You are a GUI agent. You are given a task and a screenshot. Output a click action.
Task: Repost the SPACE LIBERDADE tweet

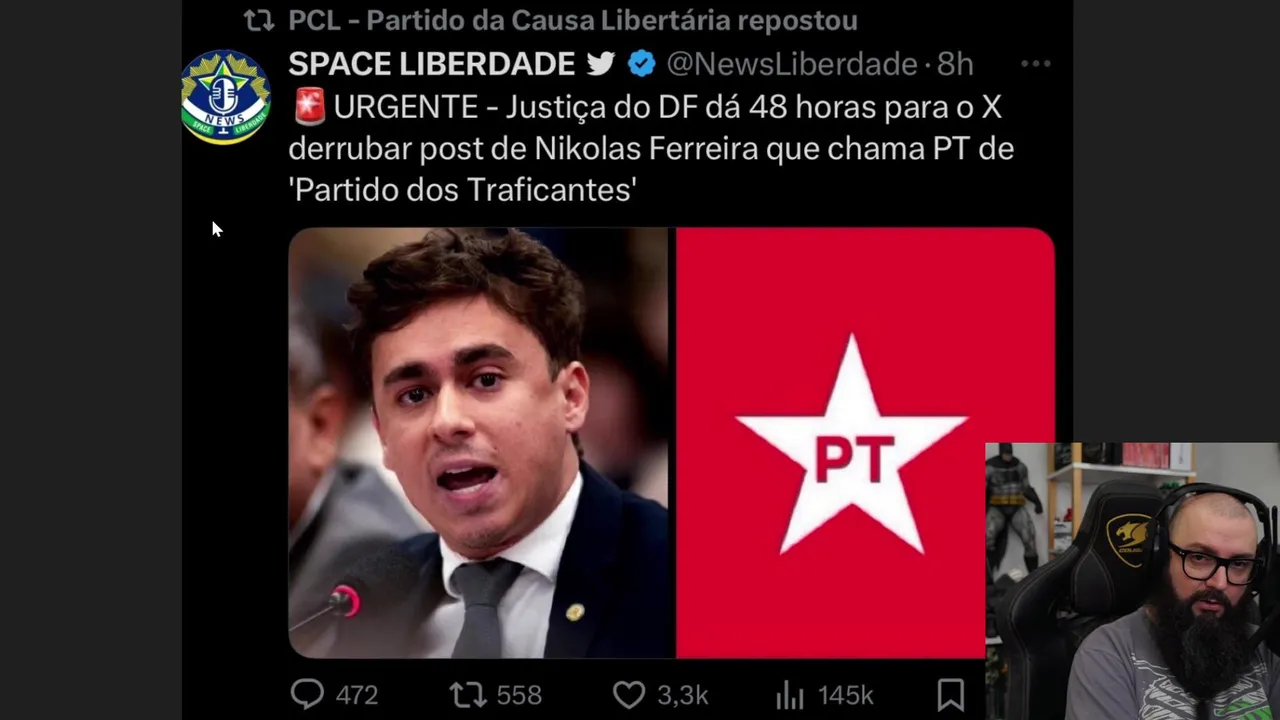(466, 694)
